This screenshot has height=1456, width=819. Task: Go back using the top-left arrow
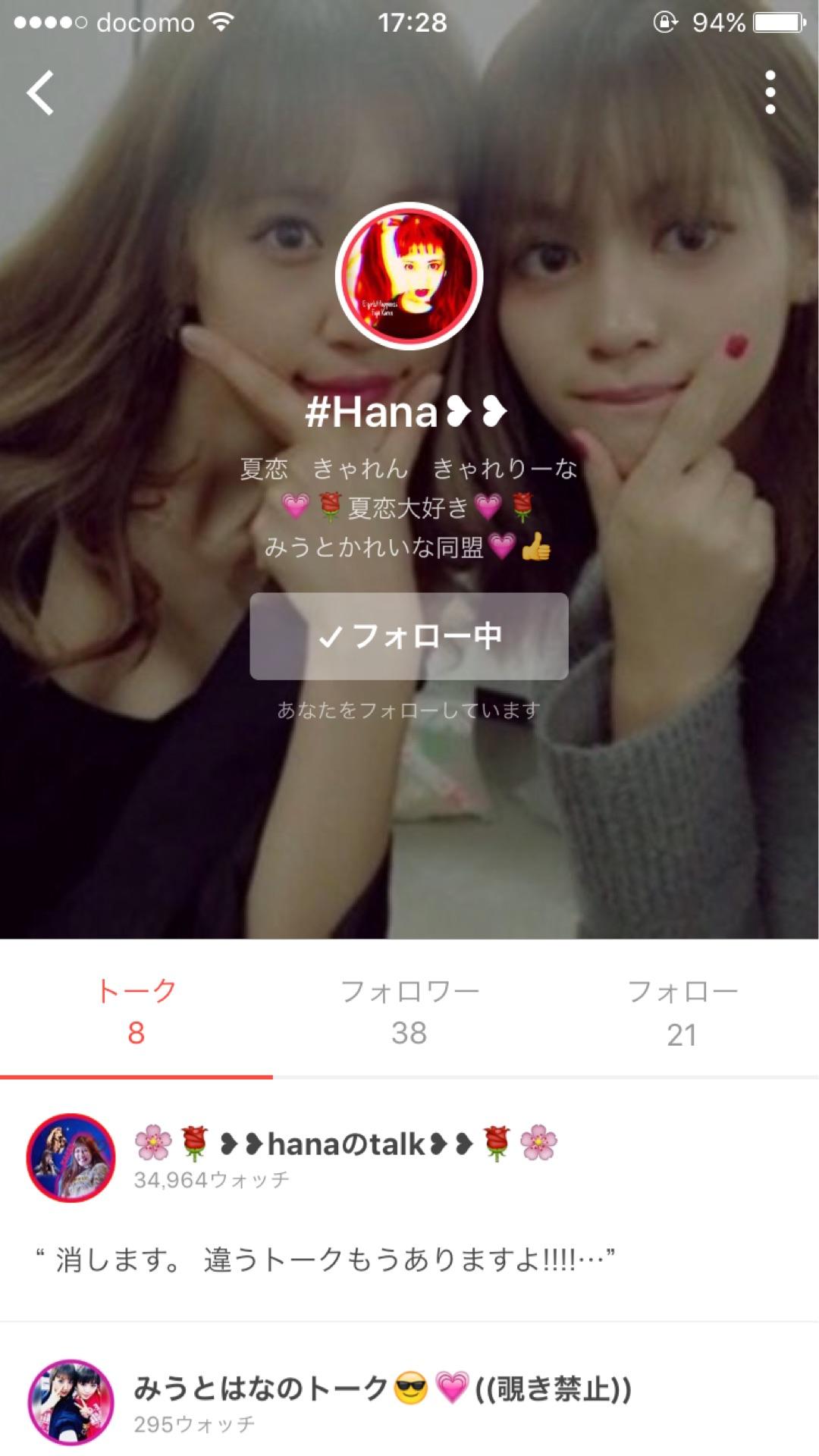pos(41,93)
